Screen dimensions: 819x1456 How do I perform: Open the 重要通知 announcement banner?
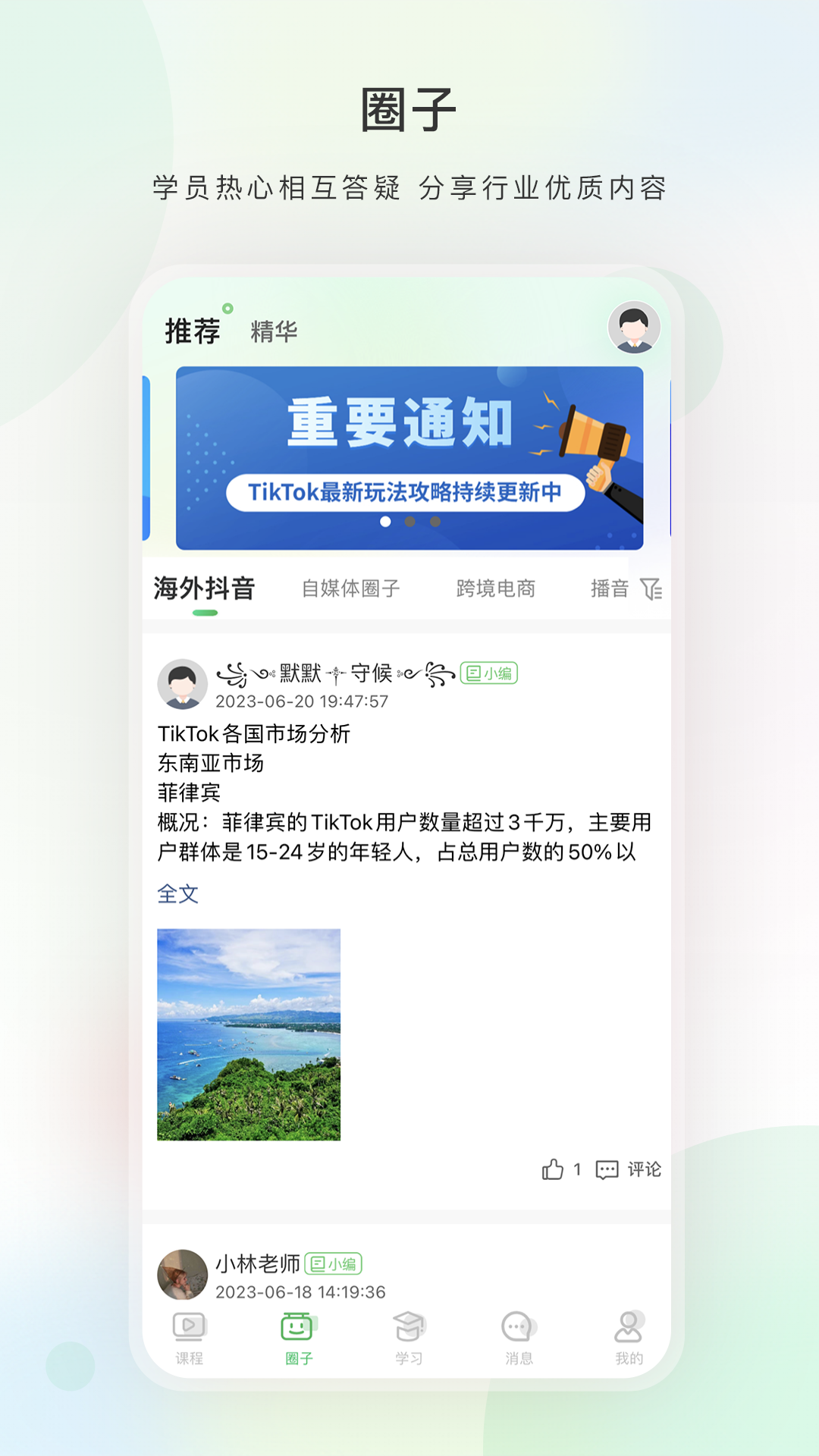click(409, 455)
